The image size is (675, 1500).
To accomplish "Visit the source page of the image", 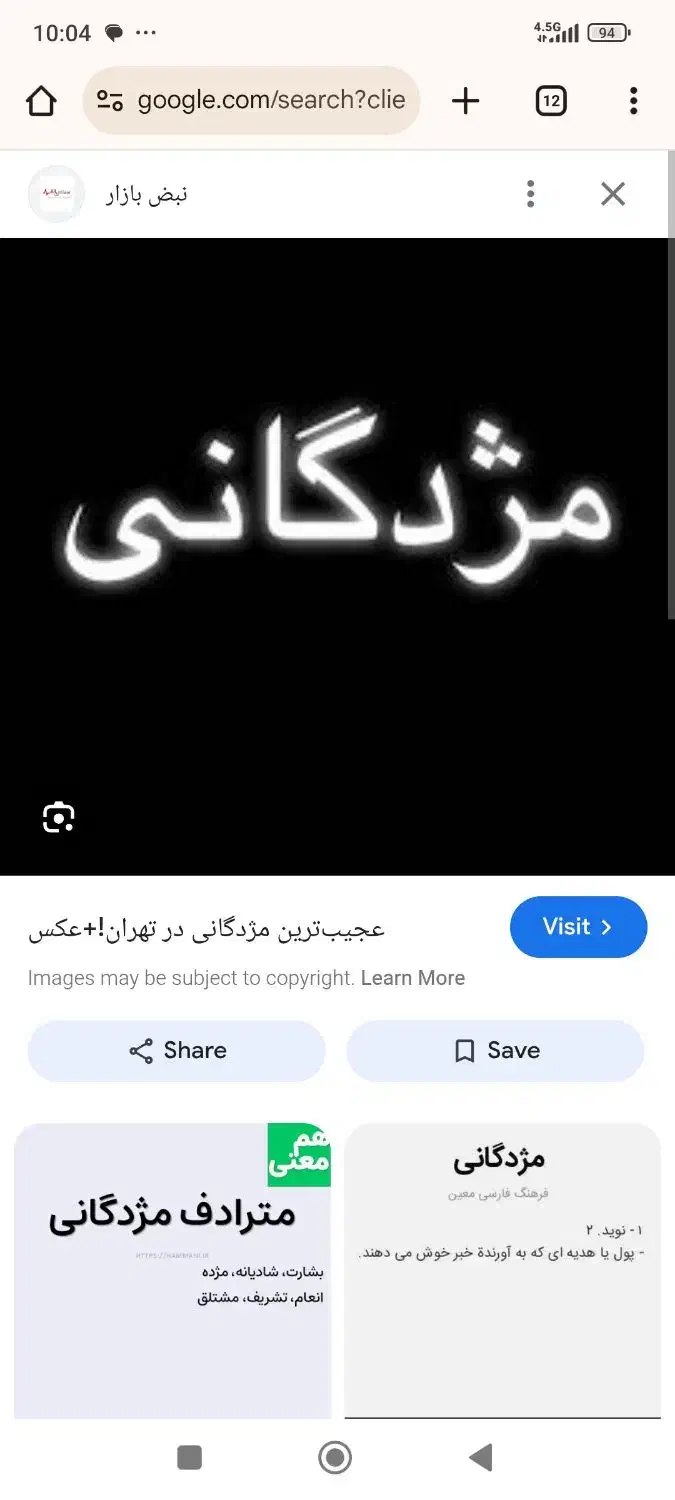I will [x=578, y=927].
